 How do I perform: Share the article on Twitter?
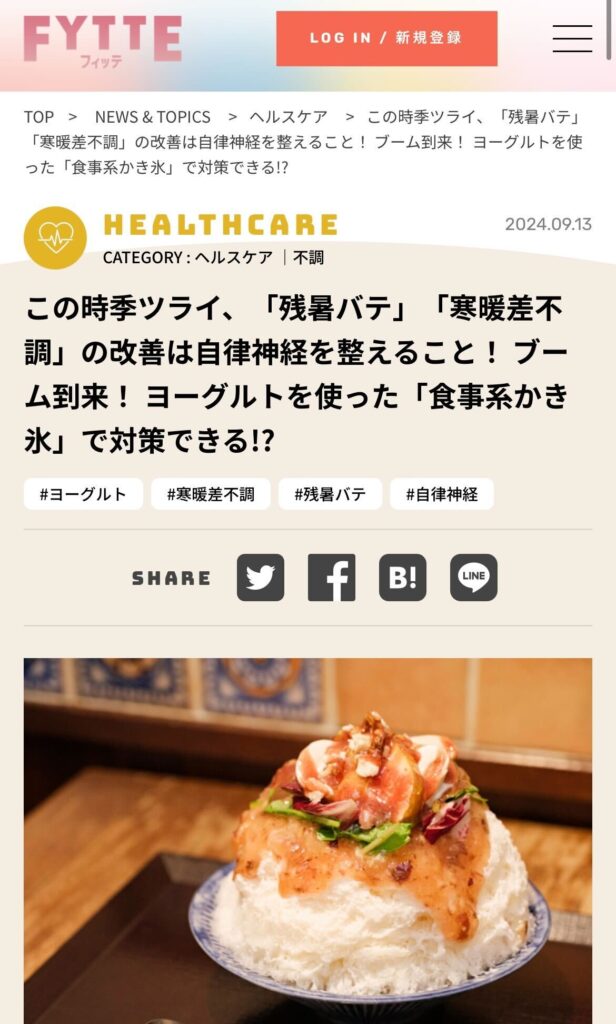click(260, 578)
